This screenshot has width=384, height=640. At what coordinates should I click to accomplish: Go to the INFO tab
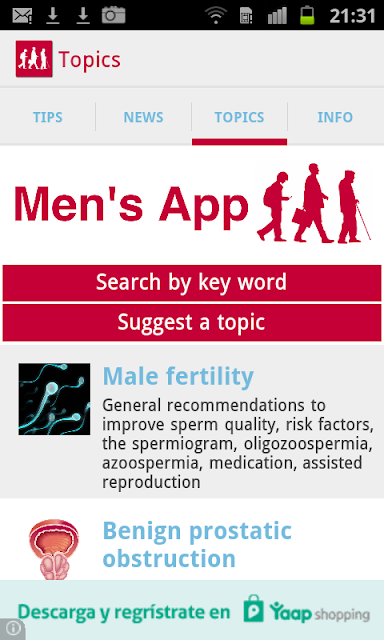335,117
